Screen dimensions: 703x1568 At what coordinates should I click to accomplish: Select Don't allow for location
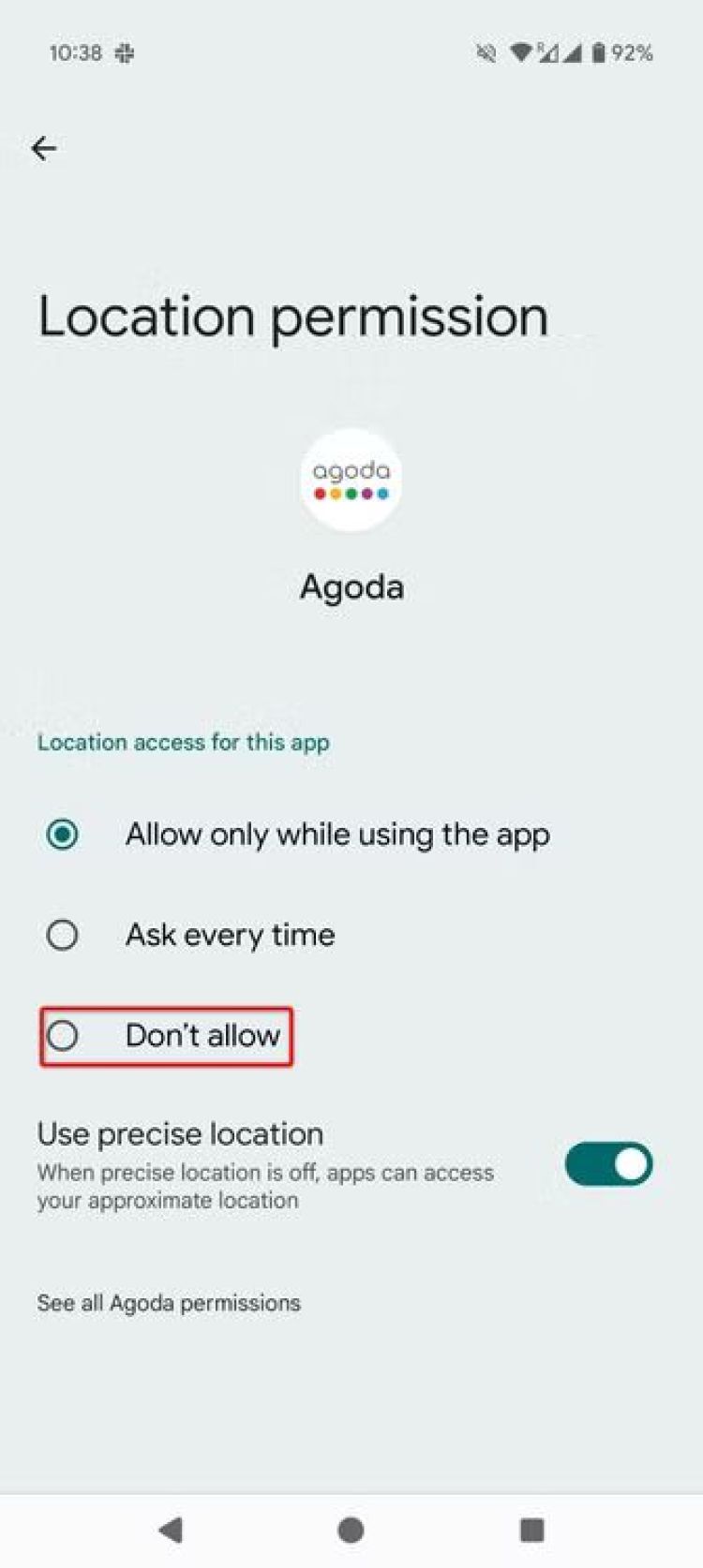[63, 1036]
